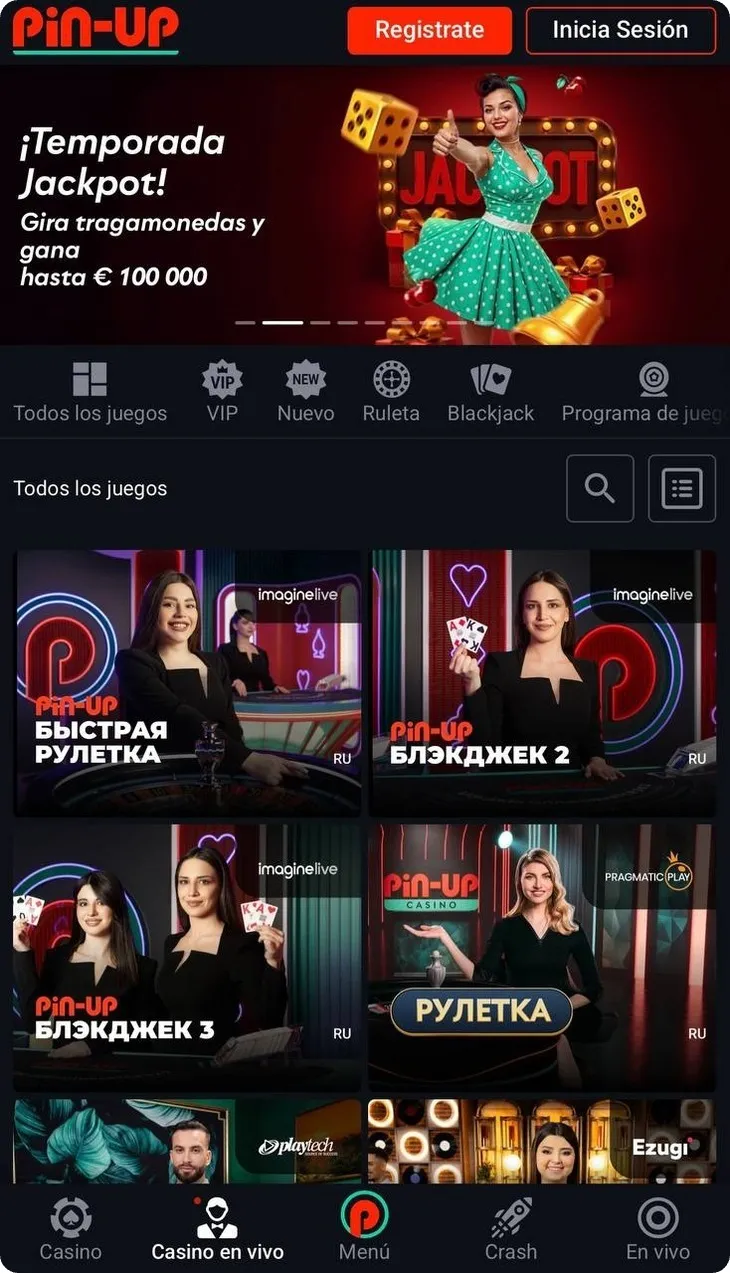Open the ¡Temporada Jackpot! promo banner
The height and width of the screenshot is (1273, 730).
365,205
